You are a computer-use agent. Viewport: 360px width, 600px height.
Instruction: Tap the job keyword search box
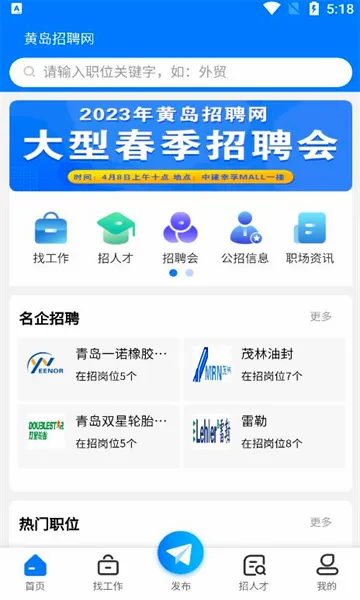[x=180, y=72]
